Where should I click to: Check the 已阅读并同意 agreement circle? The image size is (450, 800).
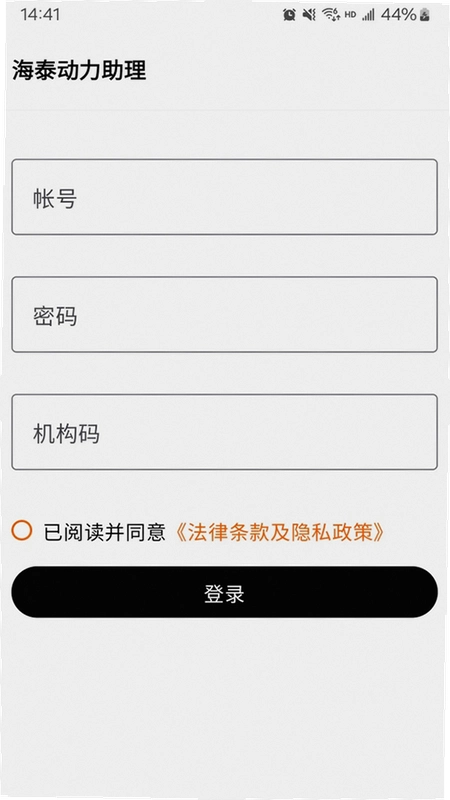pyautogui.click(x=21, y=530)
